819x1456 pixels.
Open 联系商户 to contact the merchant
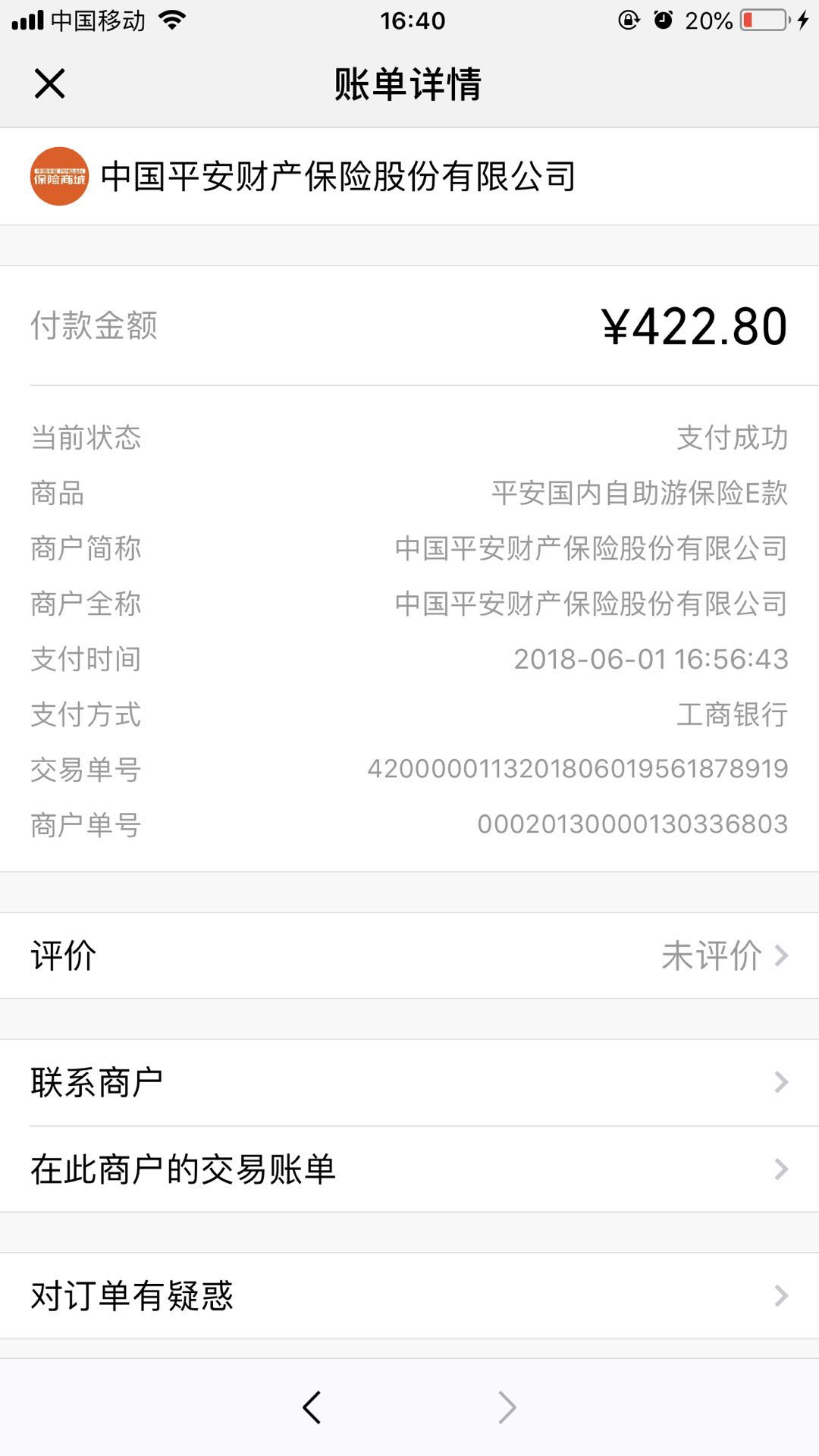click(409, 1082)
